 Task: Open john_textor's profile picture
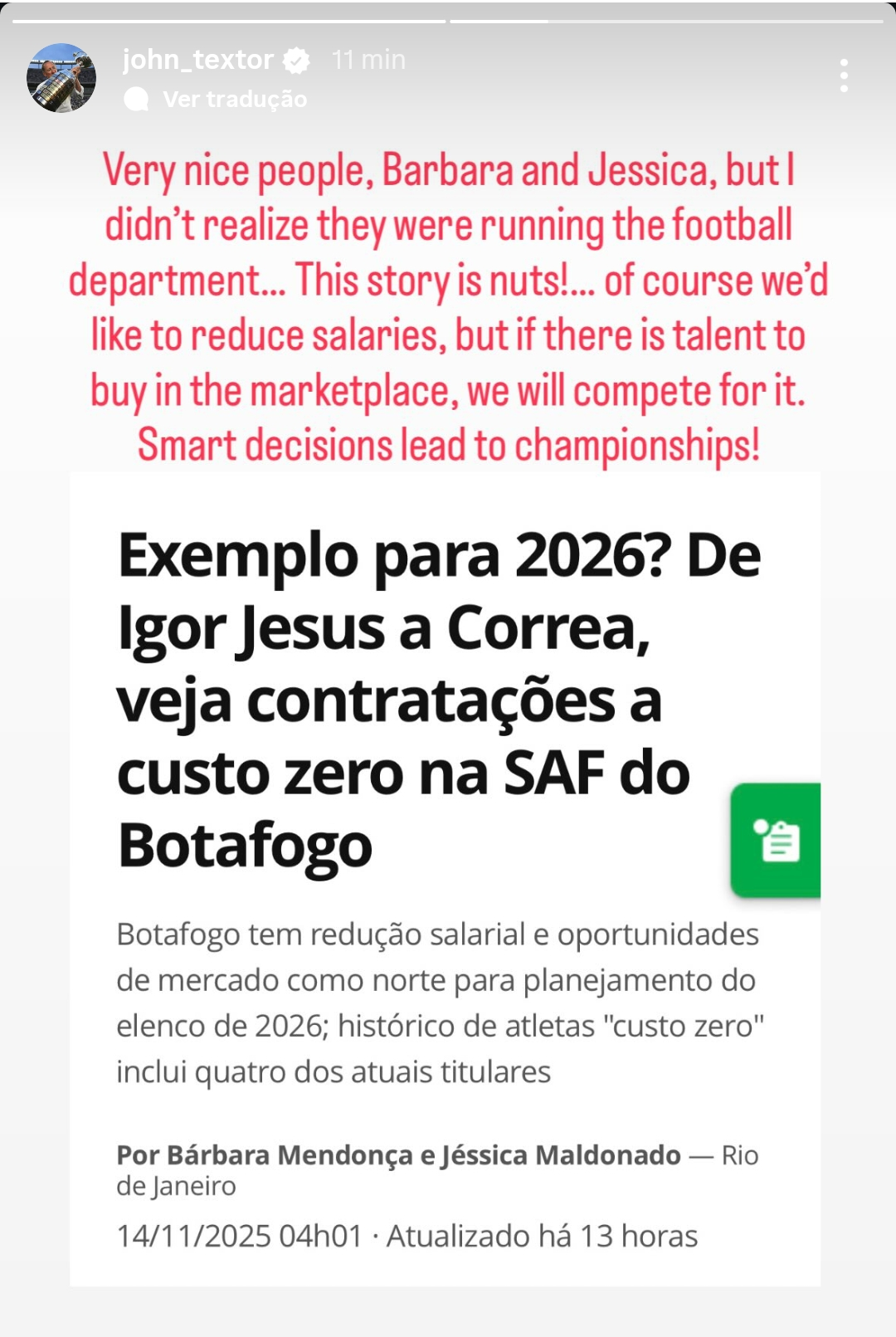[61, 78]
